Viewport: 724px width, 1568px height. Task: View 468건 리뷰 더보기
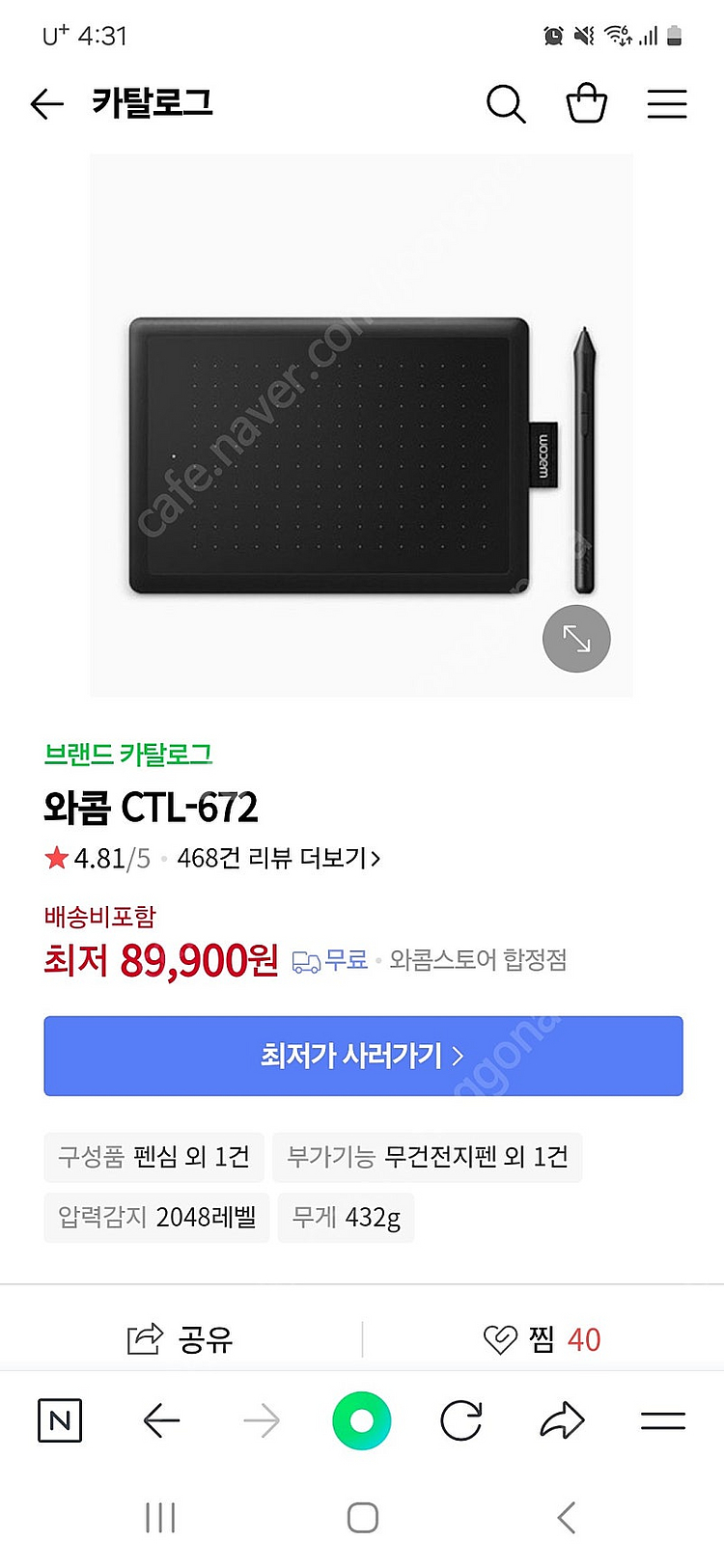pyautogui.click(x=279, y=858)
